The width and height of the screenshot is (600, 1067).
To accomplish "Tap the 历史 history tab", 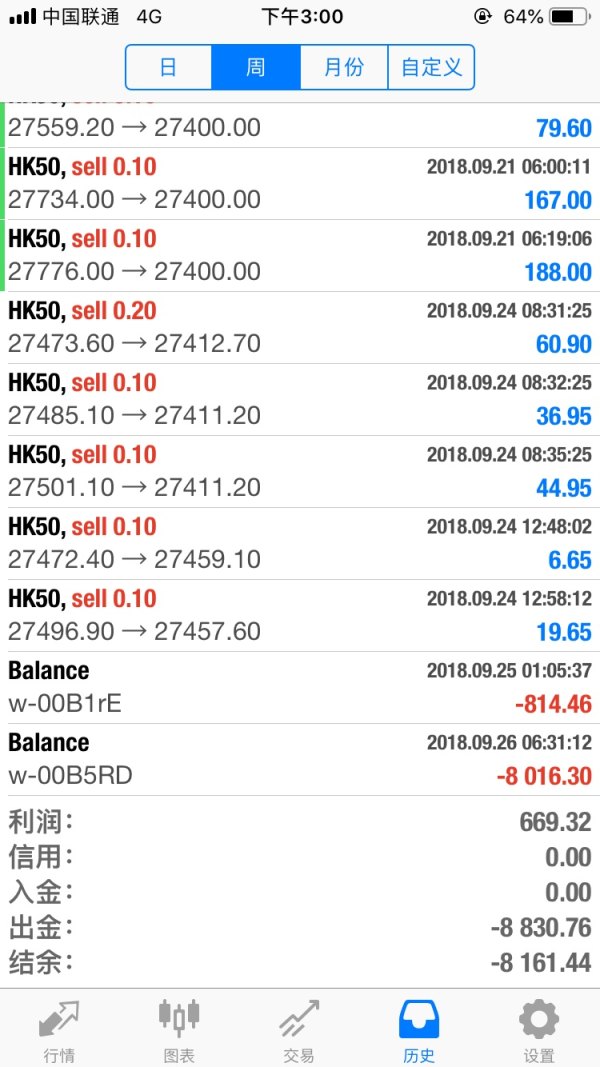I will (419, 1029).
